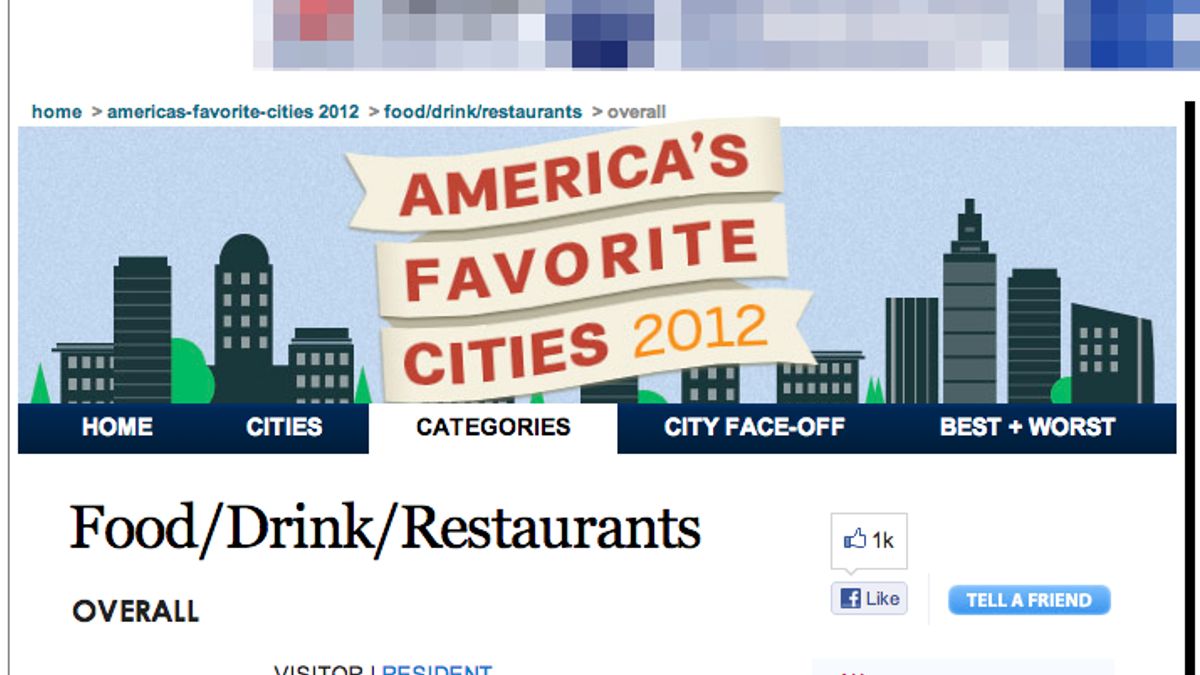This screenshot has width=1200, height=675.
Task: Tap the TELL A FRIEND button
Action: tap(1028, 600)
